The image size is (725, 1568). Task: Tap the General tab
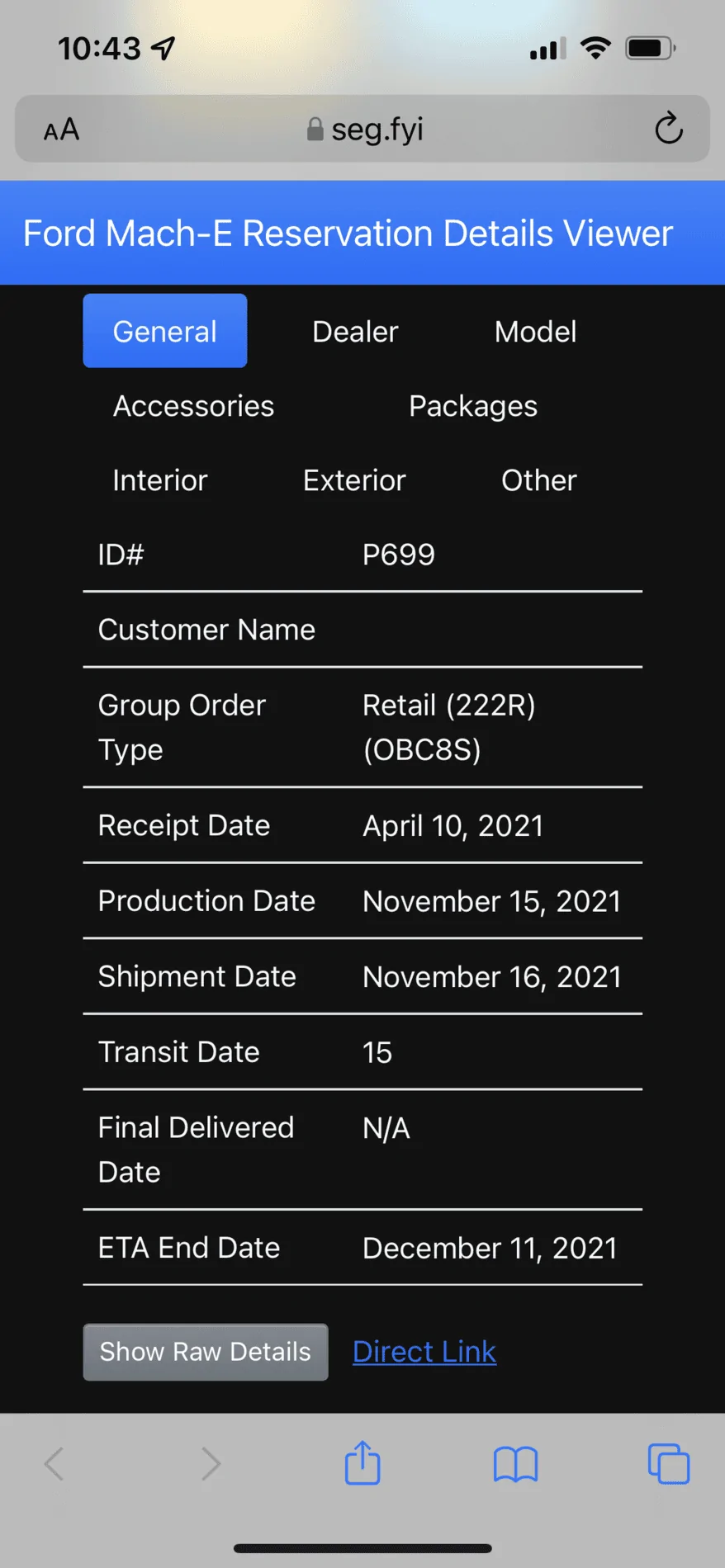tap(165, 331)
